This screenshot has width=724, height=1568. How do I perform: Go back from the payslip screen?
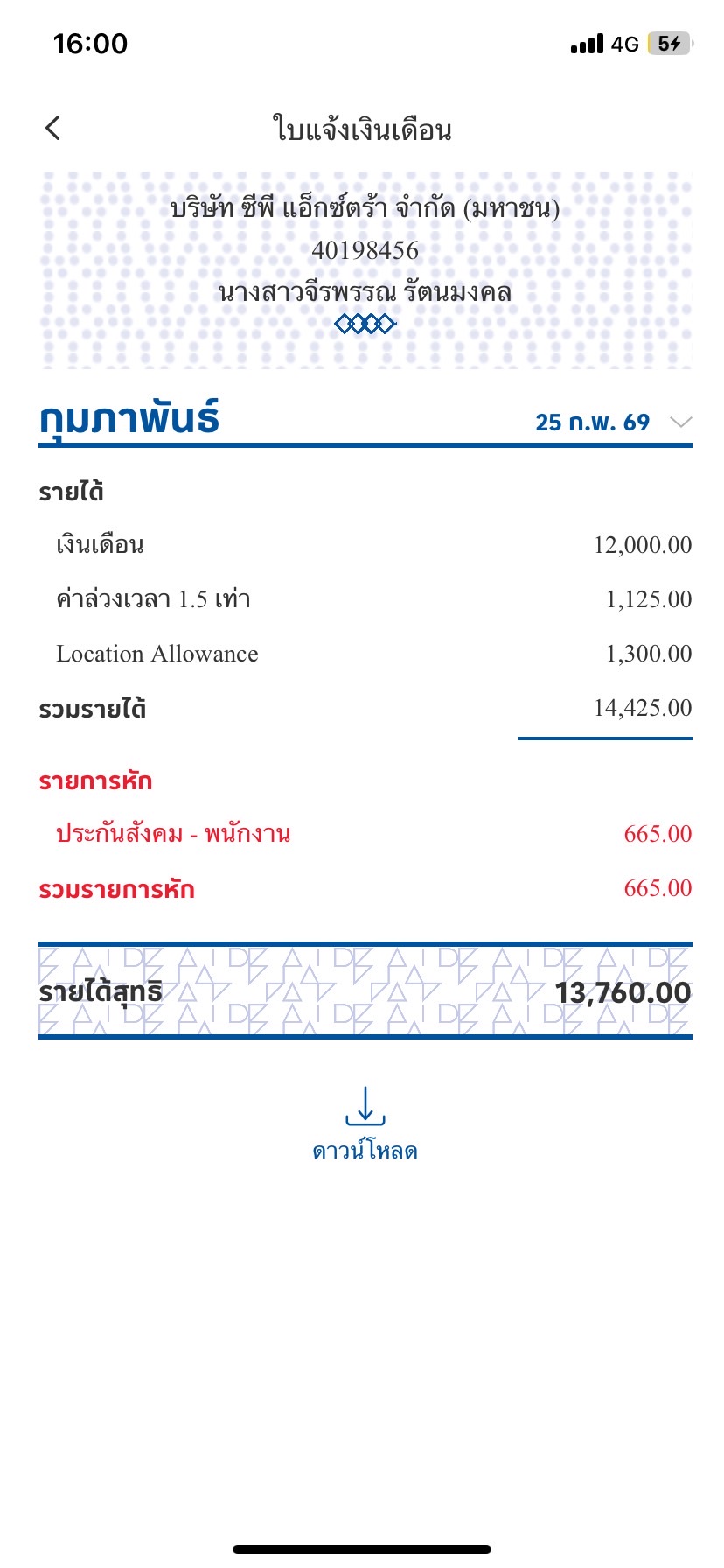coord(53,128)
